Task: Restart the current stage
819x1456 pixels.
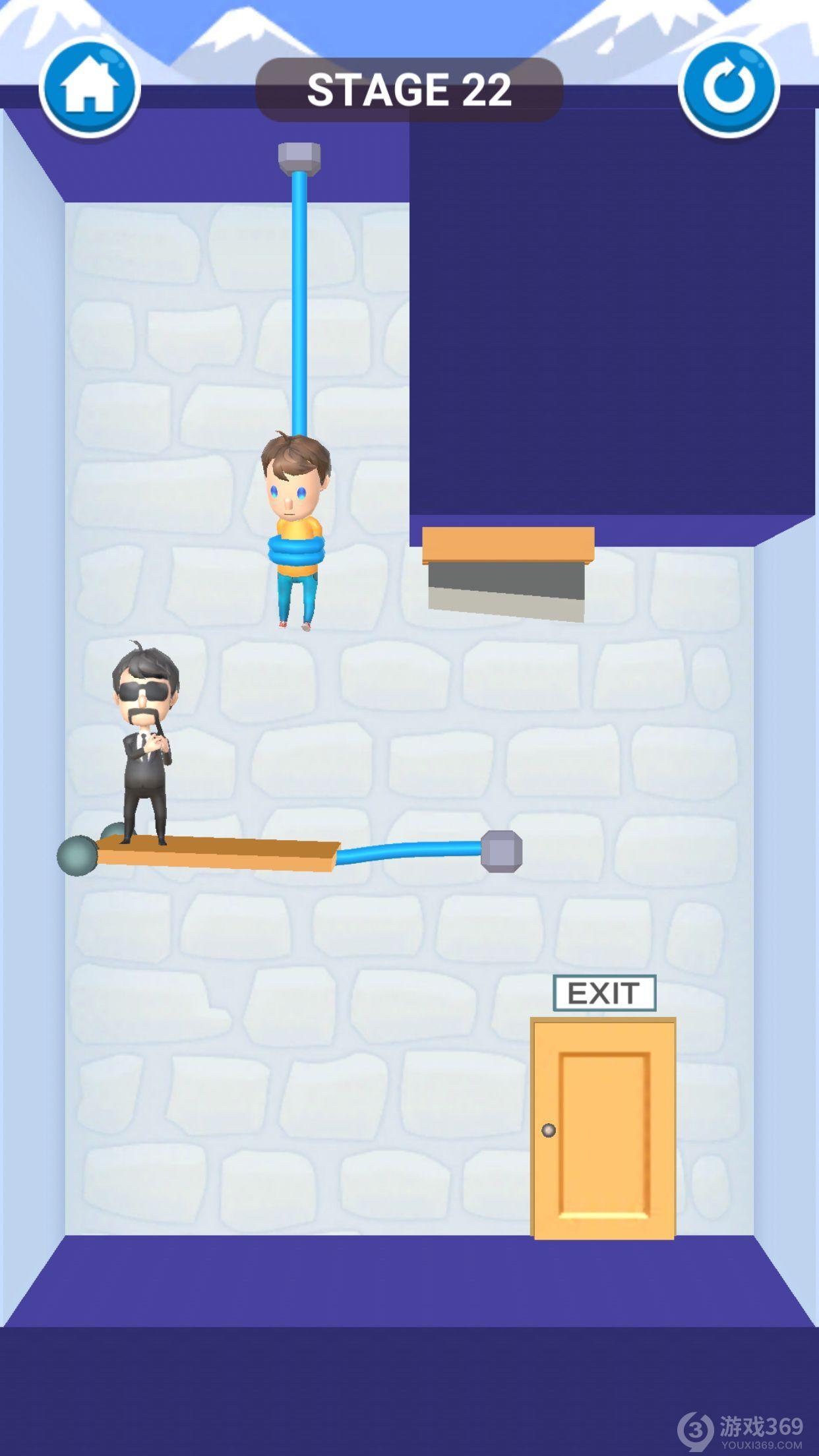Action: pyautogui.click(x=729, y=88)
